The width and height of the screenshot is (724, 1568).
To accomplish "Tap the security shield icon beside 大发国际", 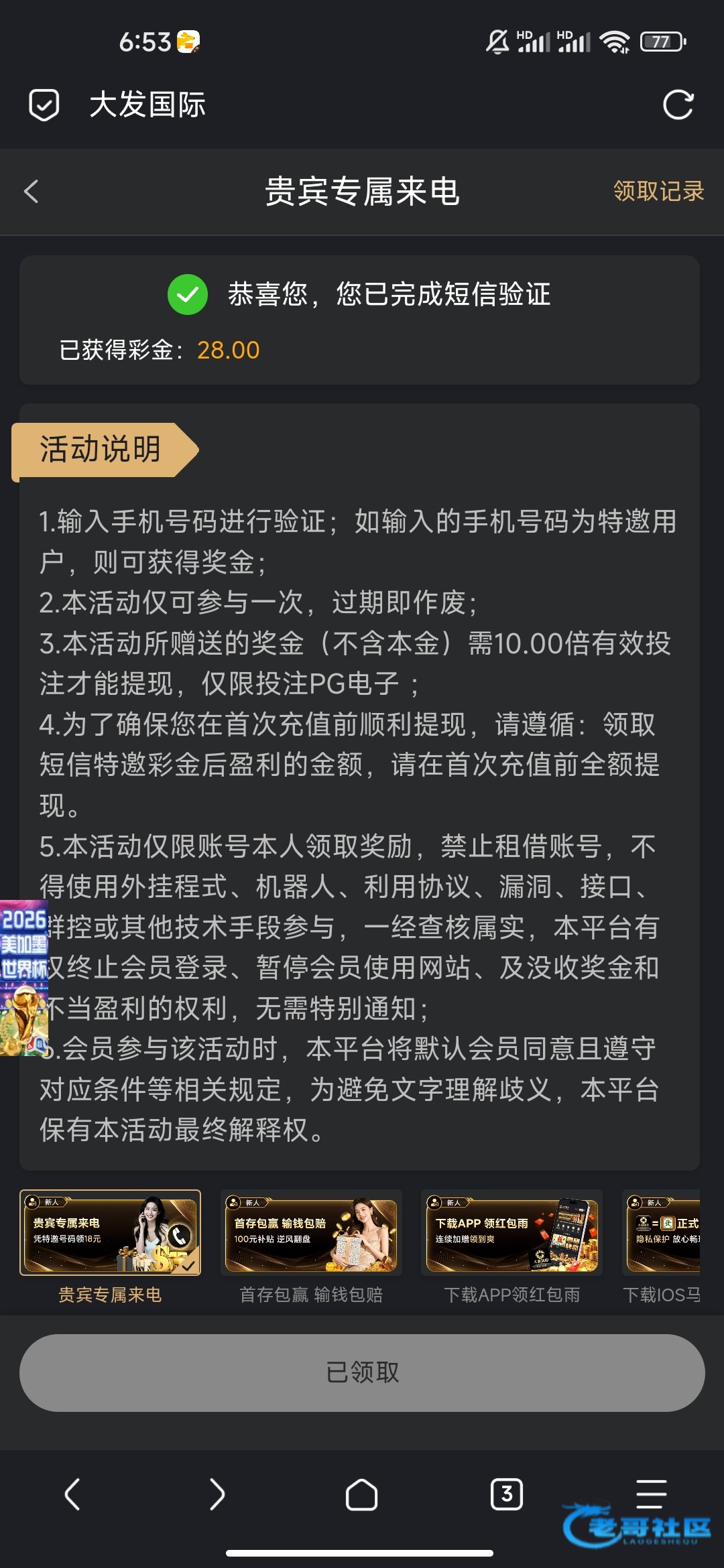I will (x=44, y=105).
